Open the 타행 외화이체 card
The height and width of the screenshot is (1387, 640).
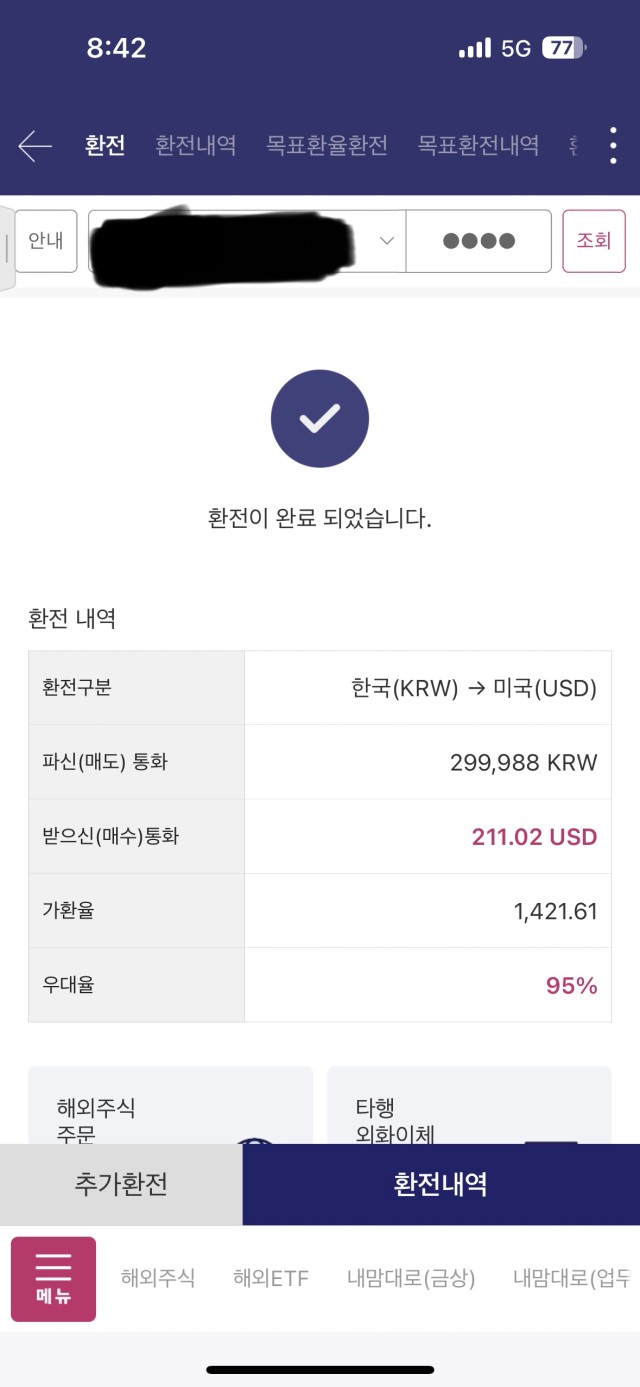pos(469,1106)
